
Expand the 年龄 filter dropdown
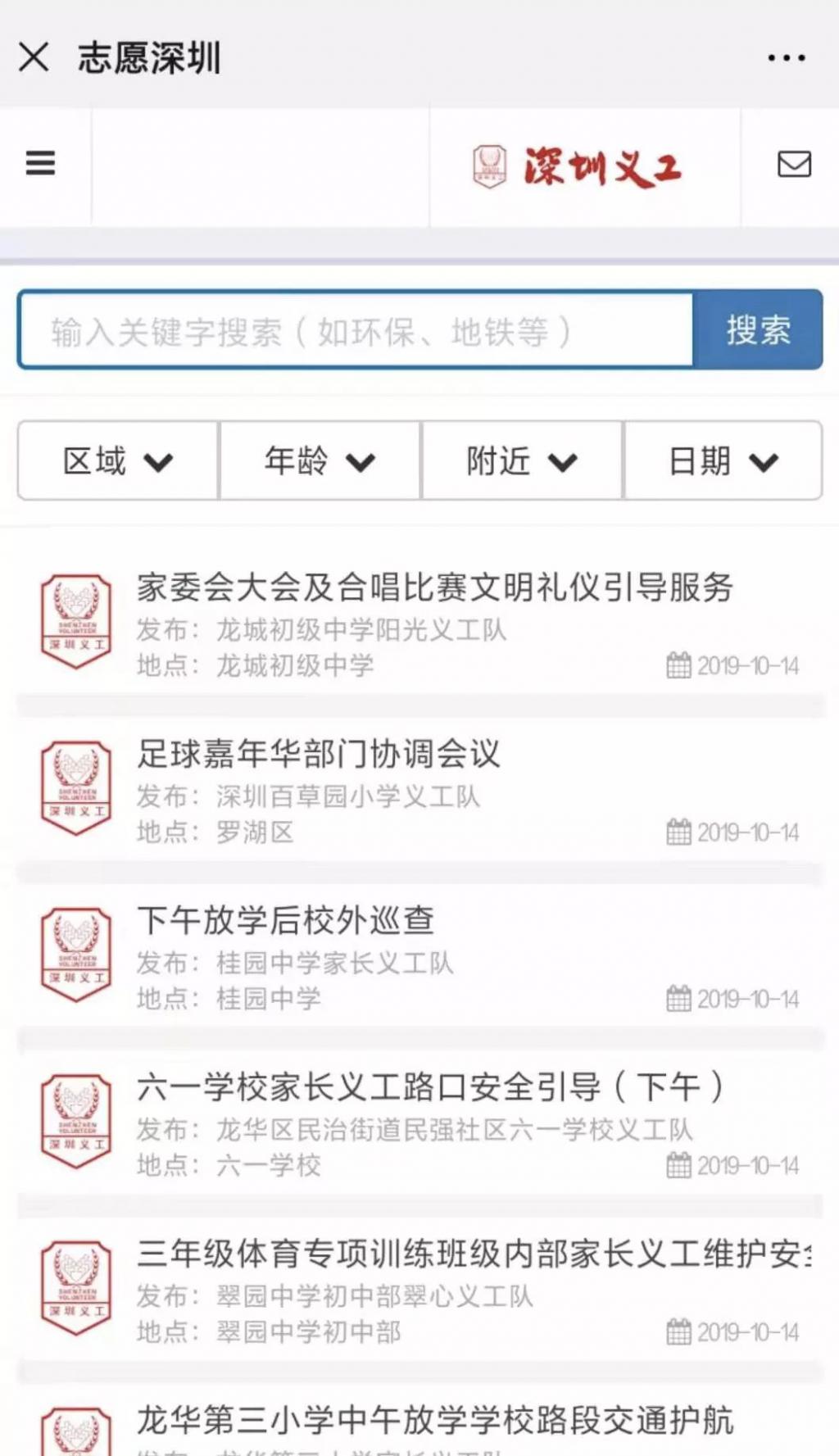coord(320,461)
